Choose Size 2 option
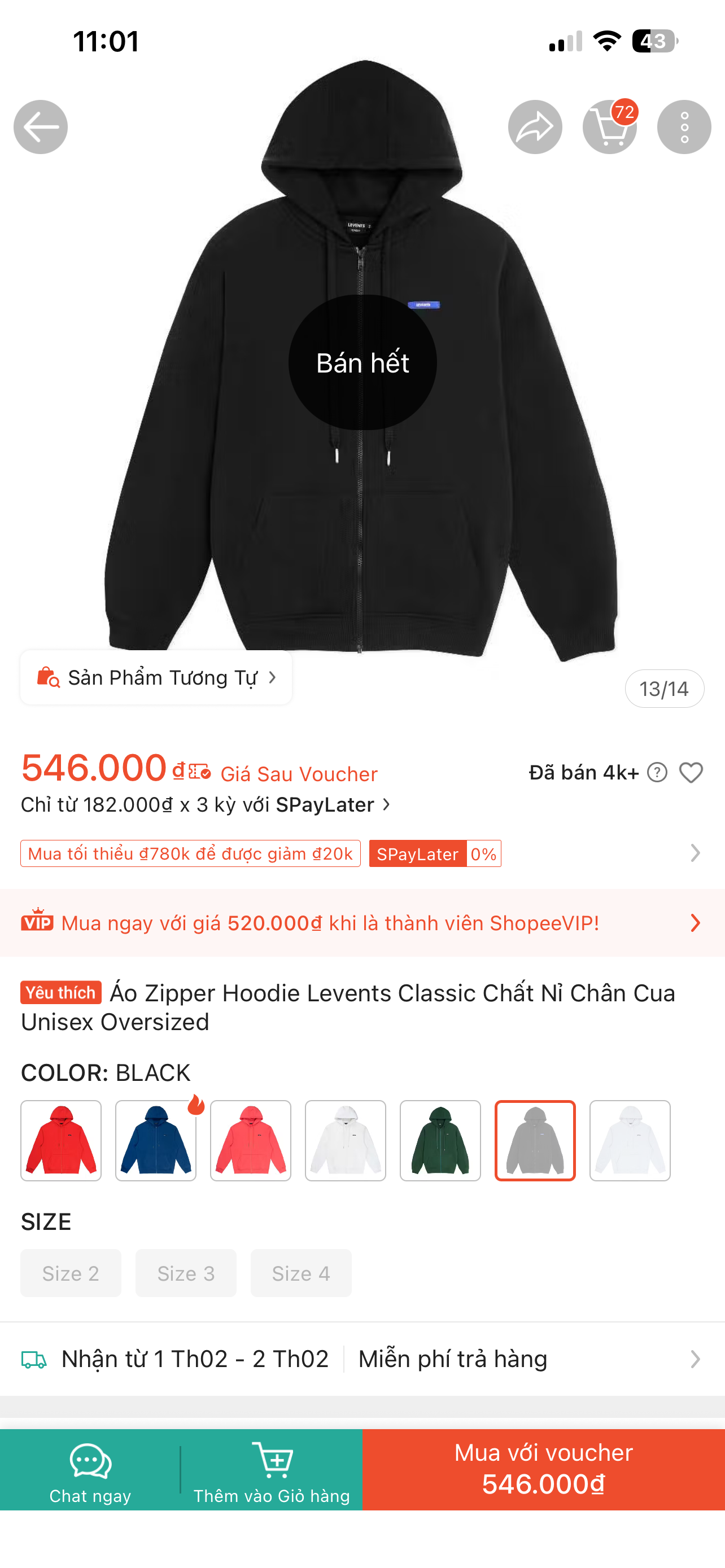 [x=71, y=1273]
